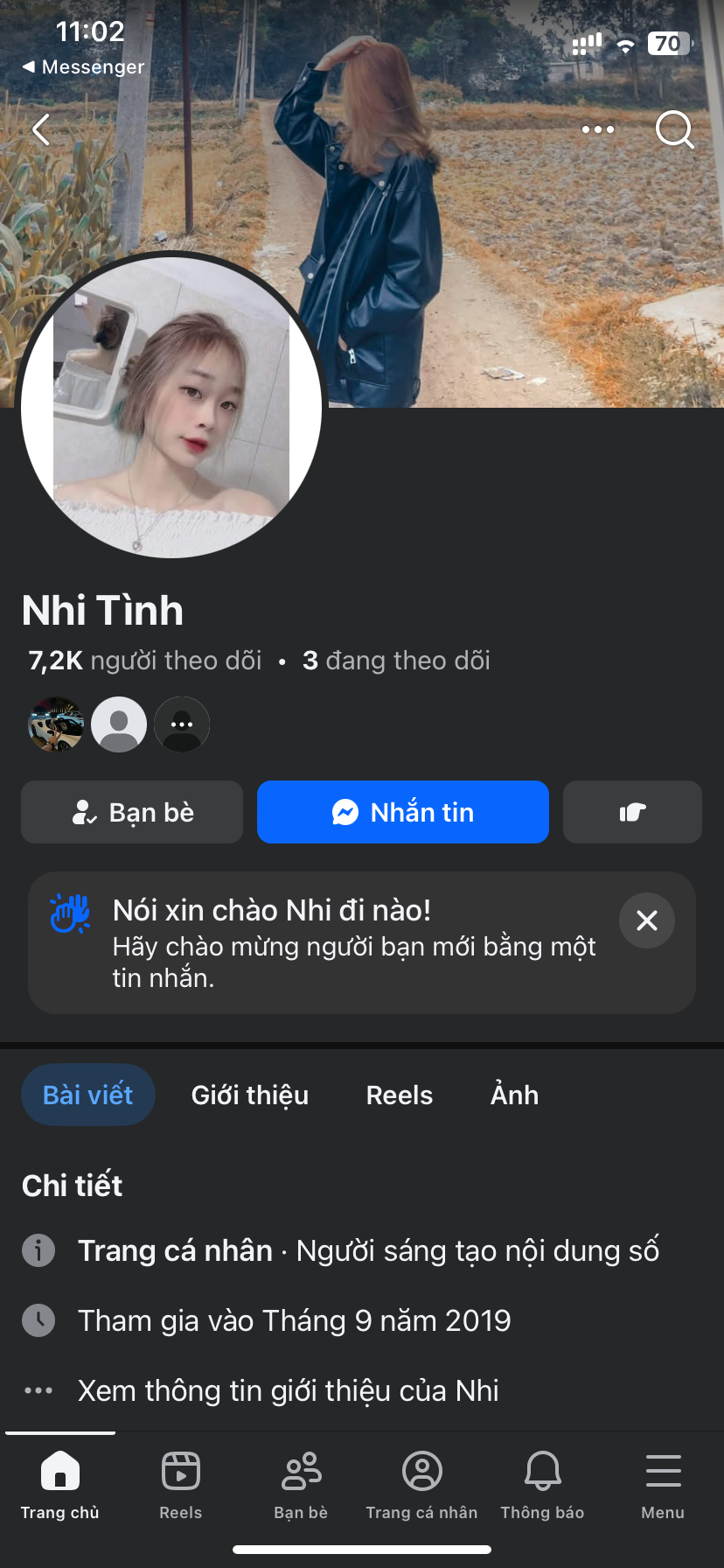The image size is (724, 1568).
Task: Dismiss the say hello banner
Action: click(647, 920)
